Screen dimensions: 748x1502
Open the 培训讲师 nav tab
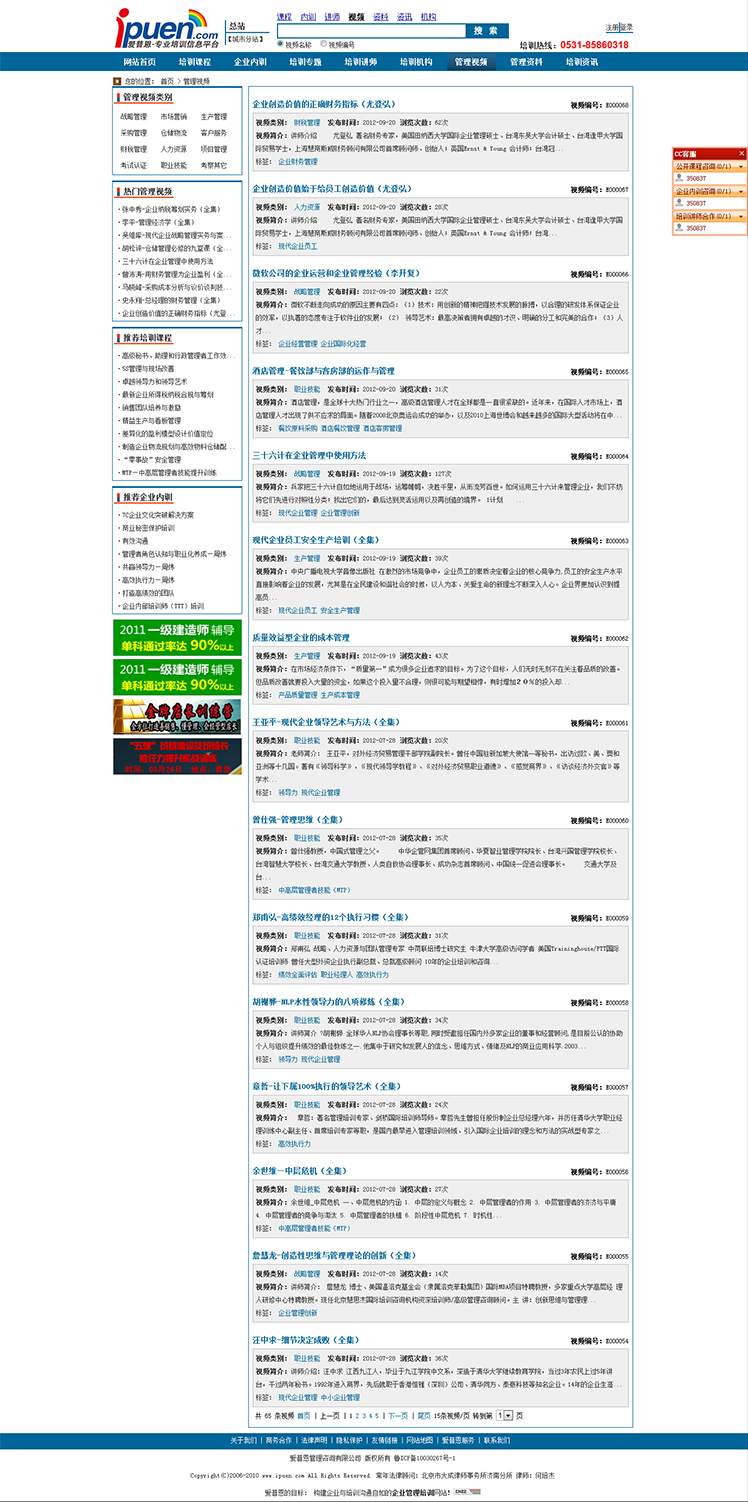[361, 62]
